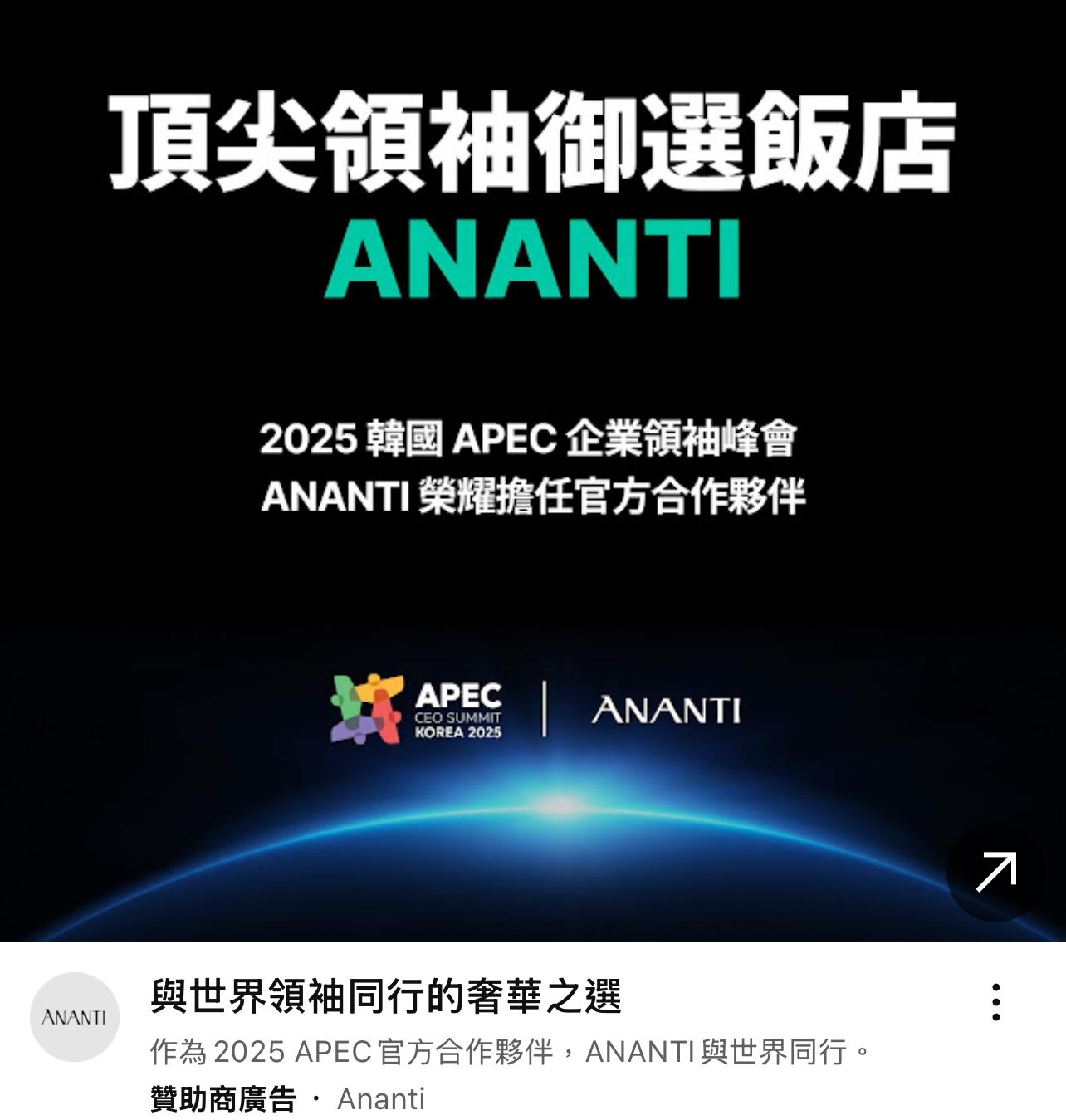This screenshot has width=1066, height=1120.
Task: Open the ad titled 與世界領袖同行的奢華之選
Action: pyautogui.click(x=386, y=996)
